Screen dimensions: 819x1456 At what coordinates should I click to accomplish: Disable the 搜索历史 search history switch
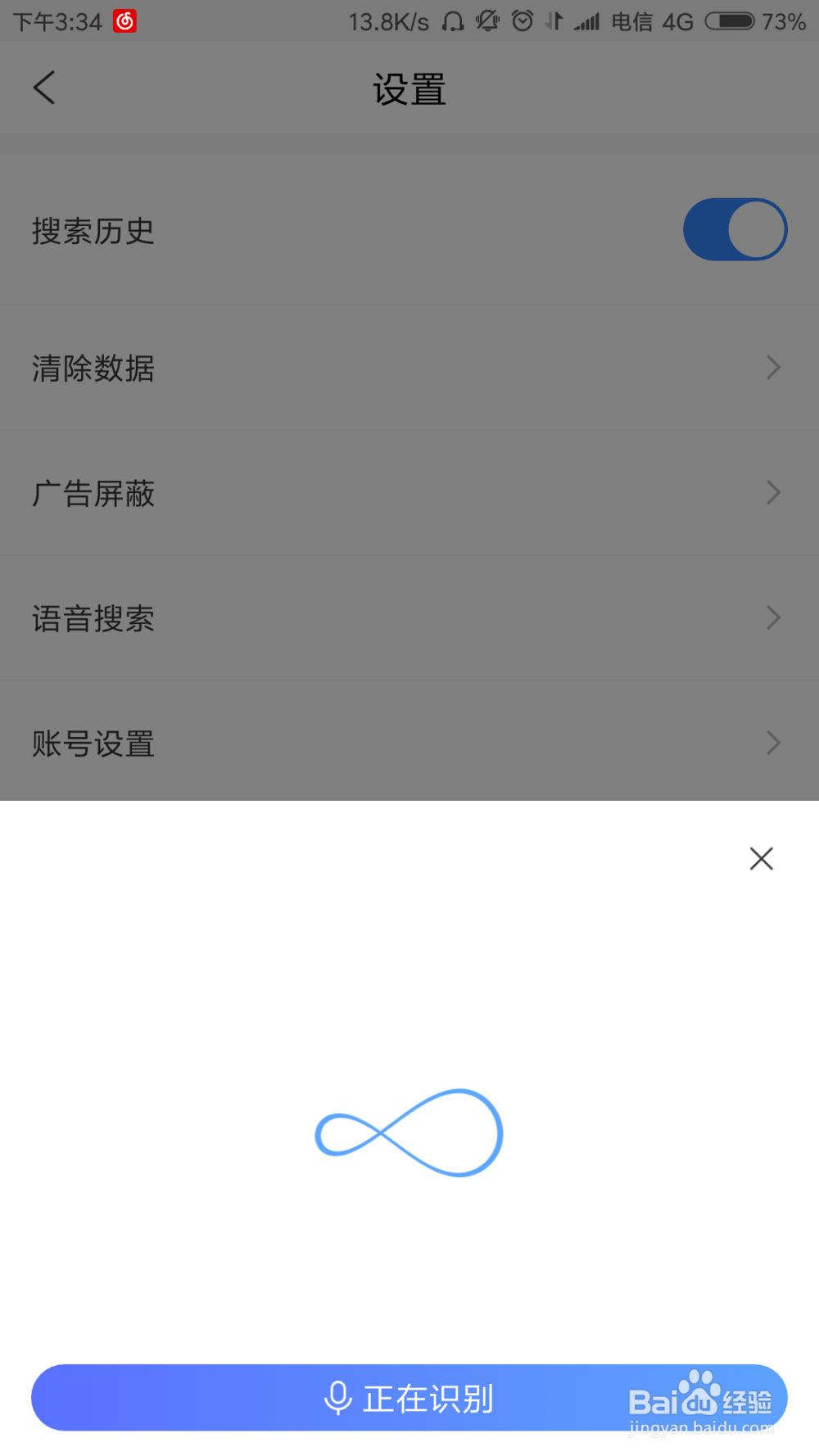[735, 229]
